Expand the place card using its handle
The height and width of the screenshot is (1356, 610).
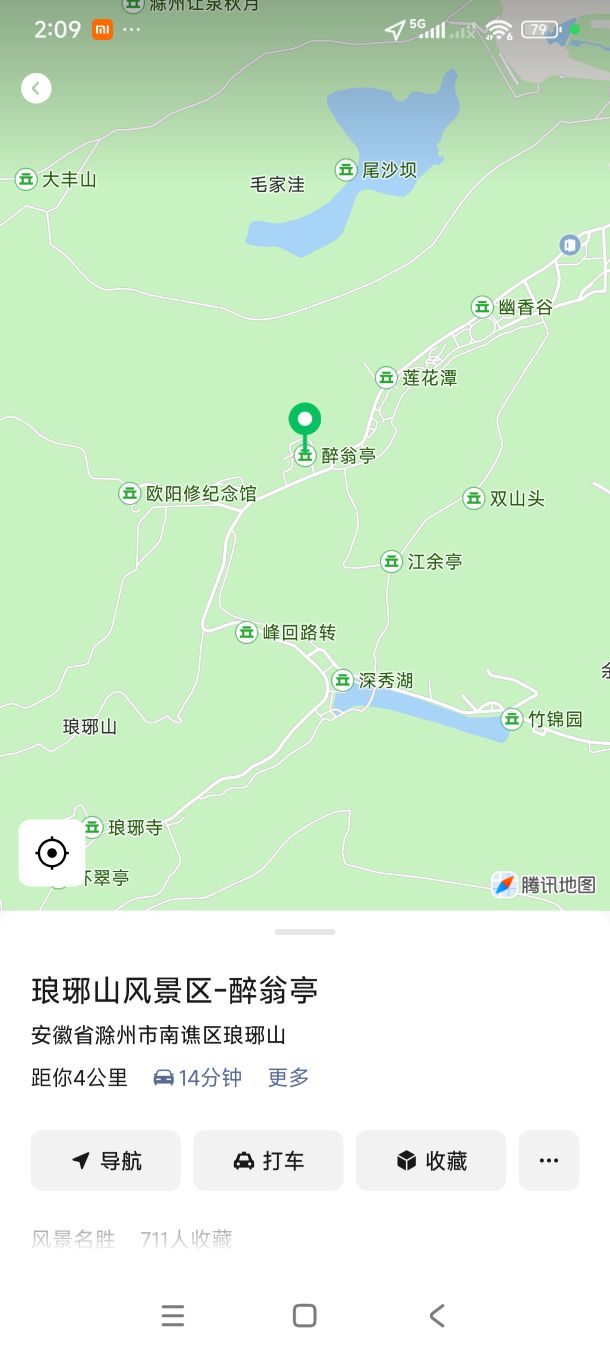tap(305, 932)
